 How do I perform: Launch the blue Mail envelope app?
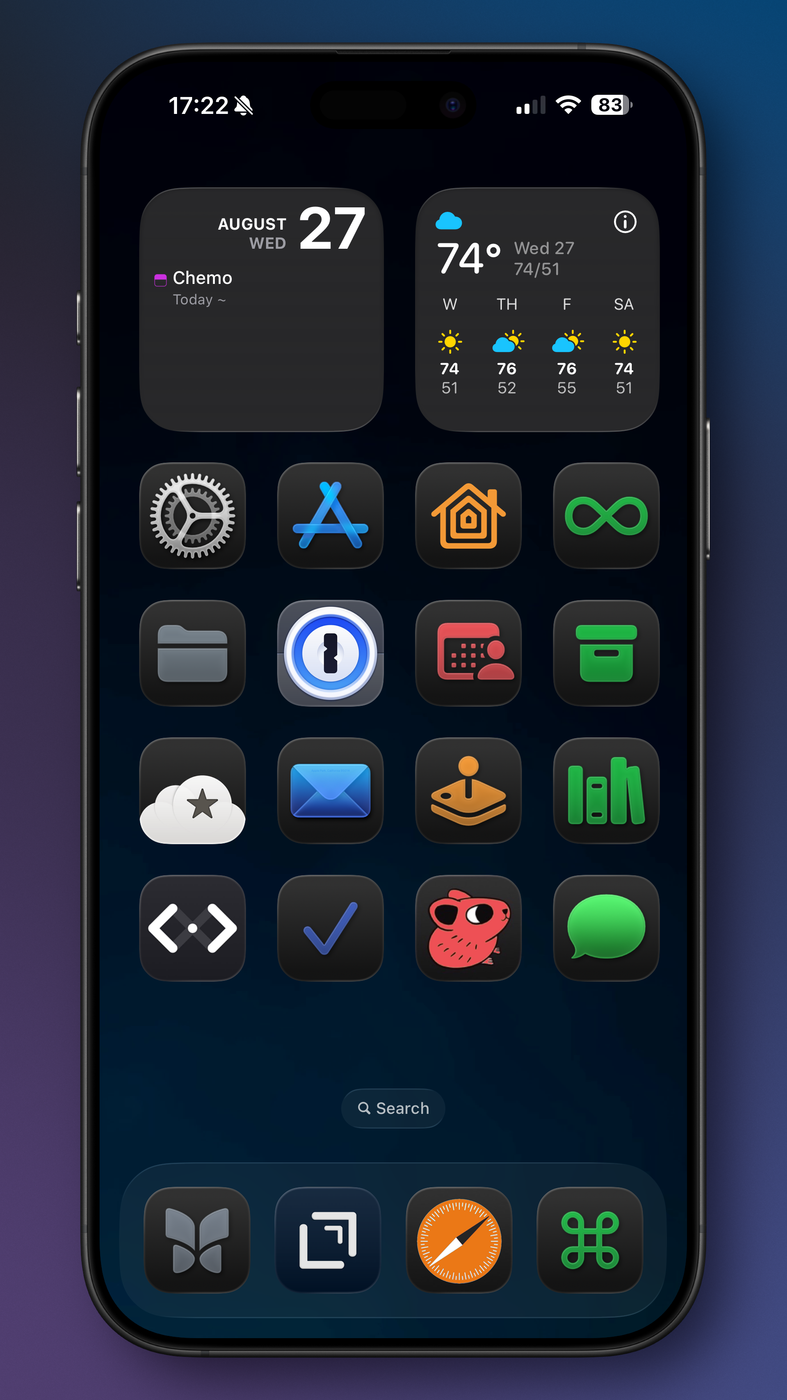[330, 792]
